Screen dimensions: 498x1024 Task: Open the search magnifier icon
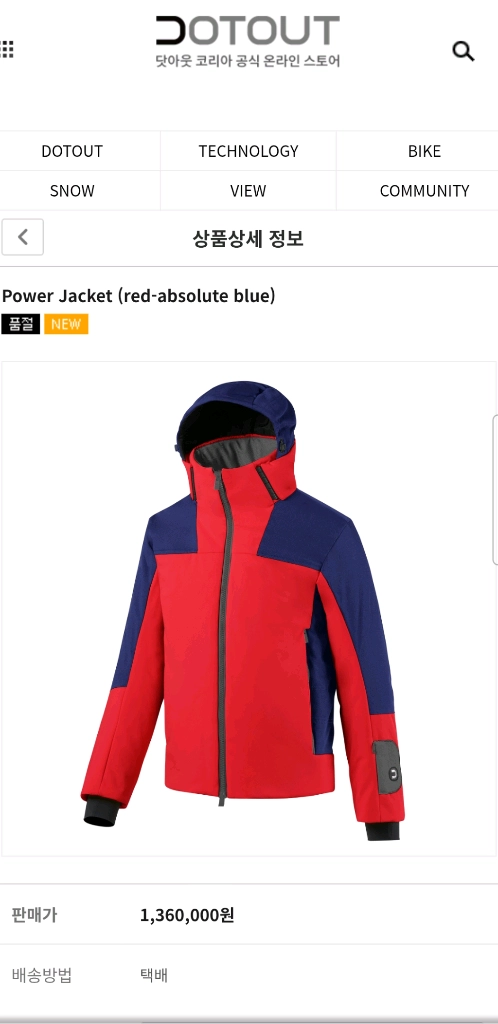463,50
